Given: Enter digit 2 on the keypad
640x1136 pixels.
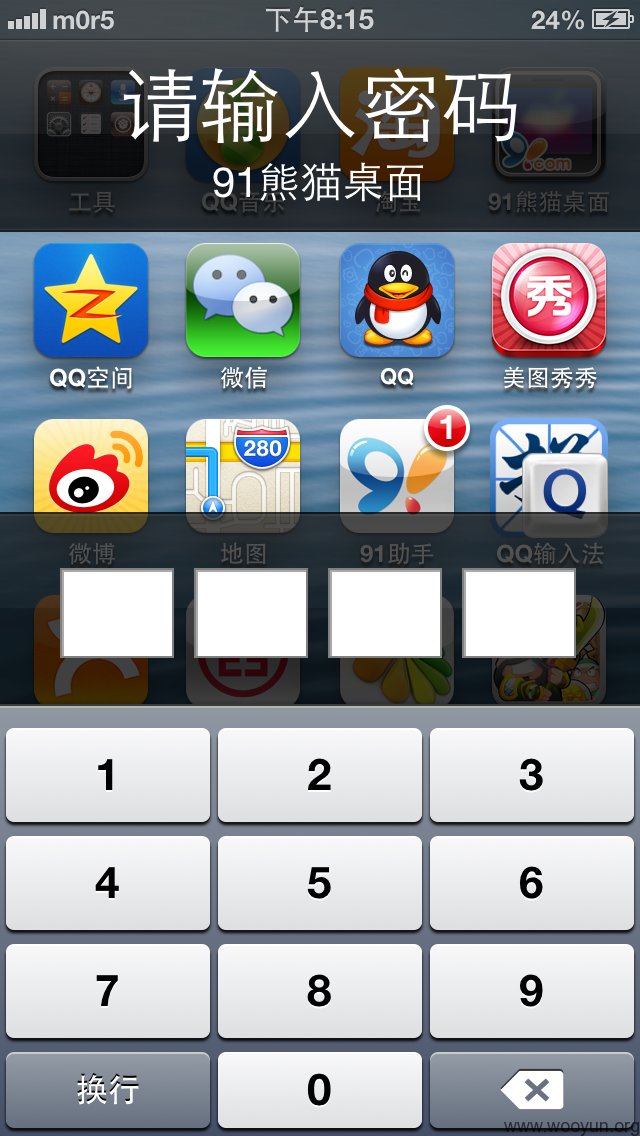Looking at the screenshot, I should [x=320, y=774].
